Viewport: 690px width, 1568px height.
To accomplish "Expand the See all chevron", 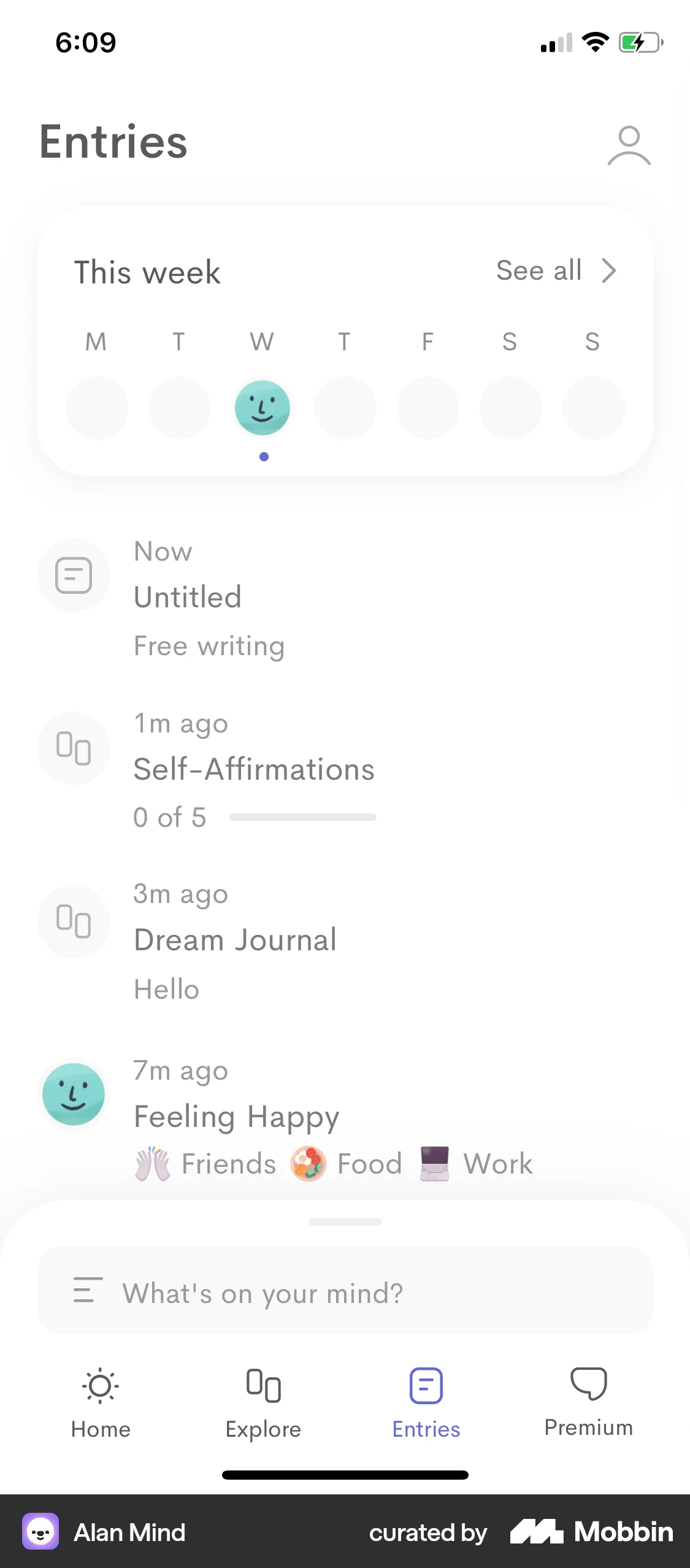I will pyautogui.click(x=608, y=270).
